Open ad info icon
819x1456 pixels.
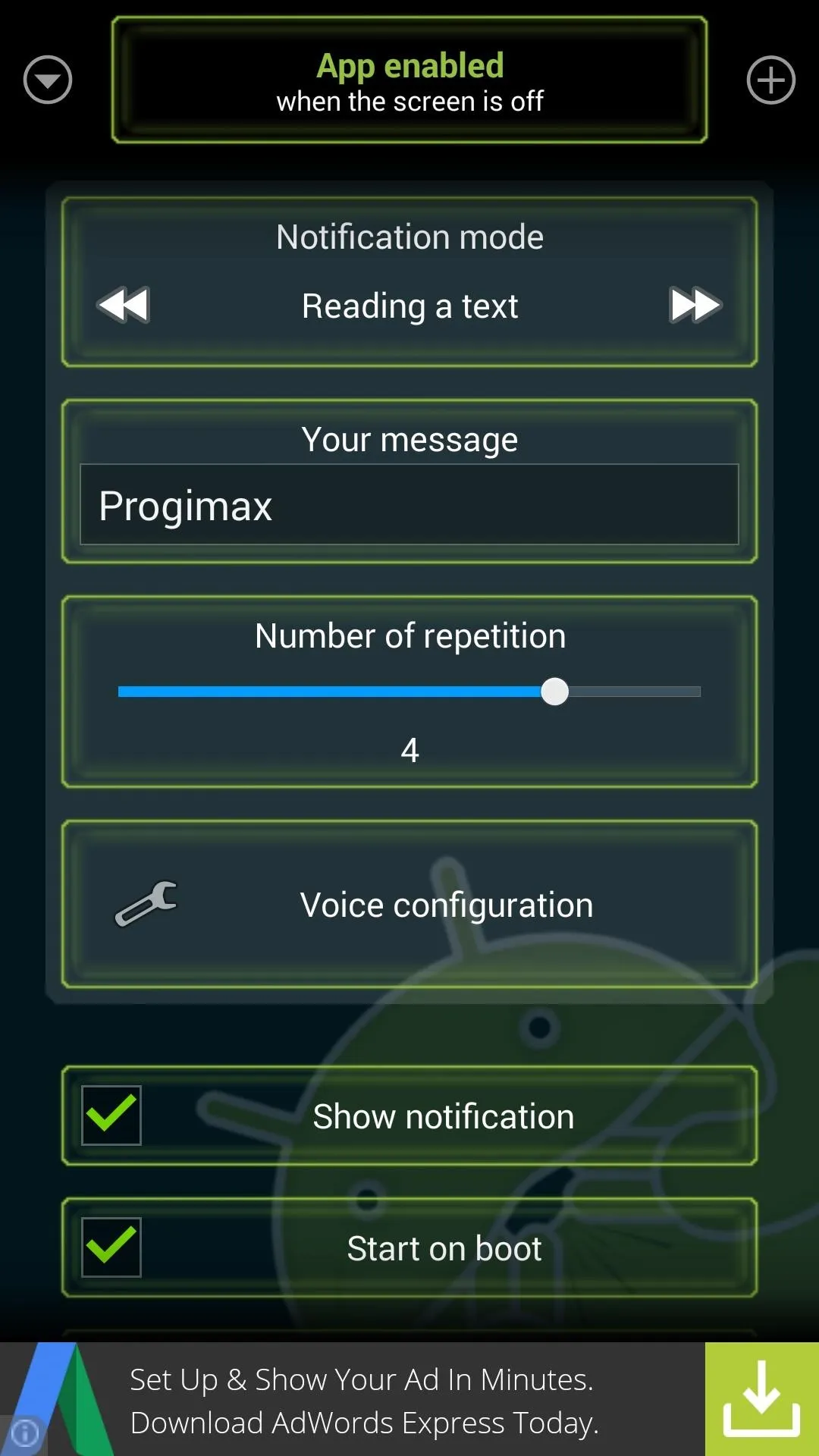click(24, 1432)
